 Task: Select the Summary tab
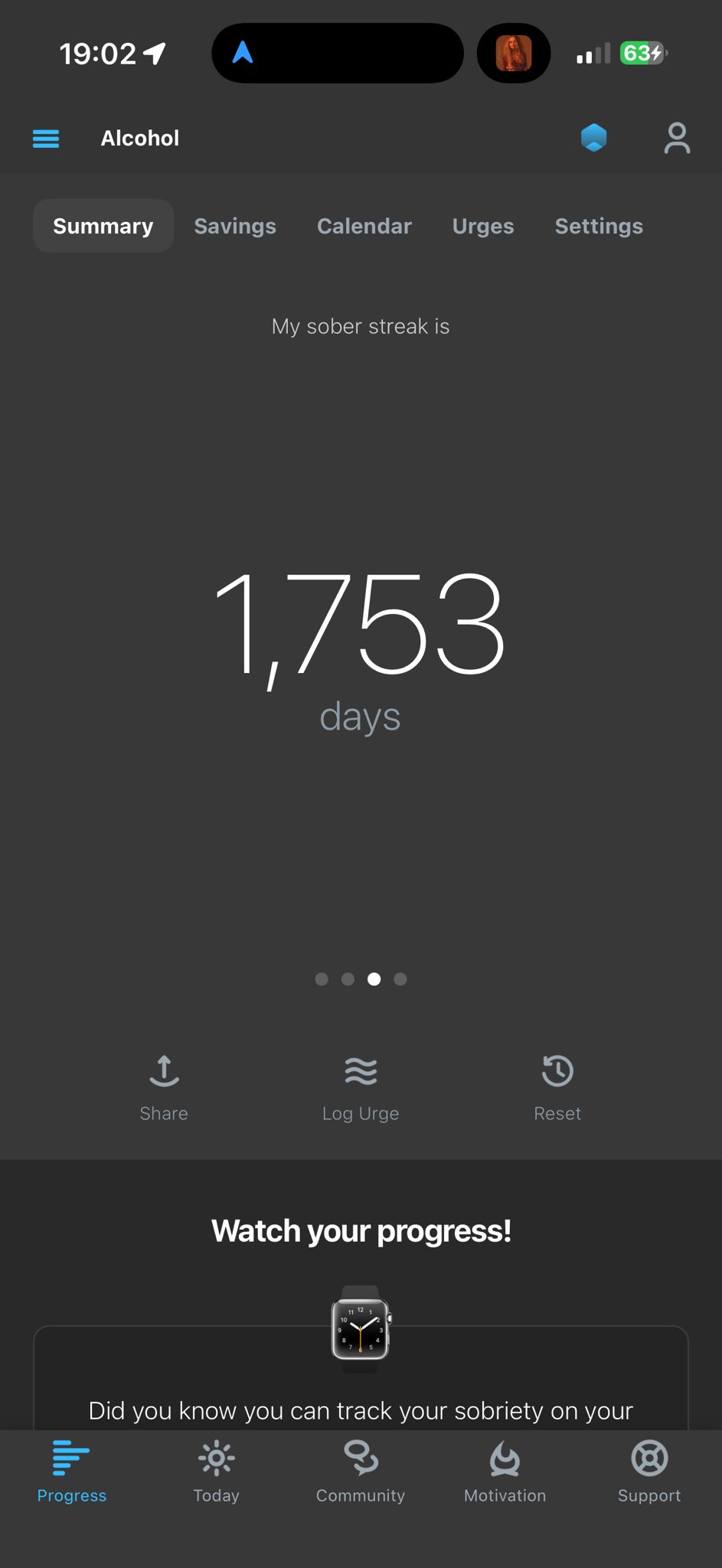click(103, 226)
